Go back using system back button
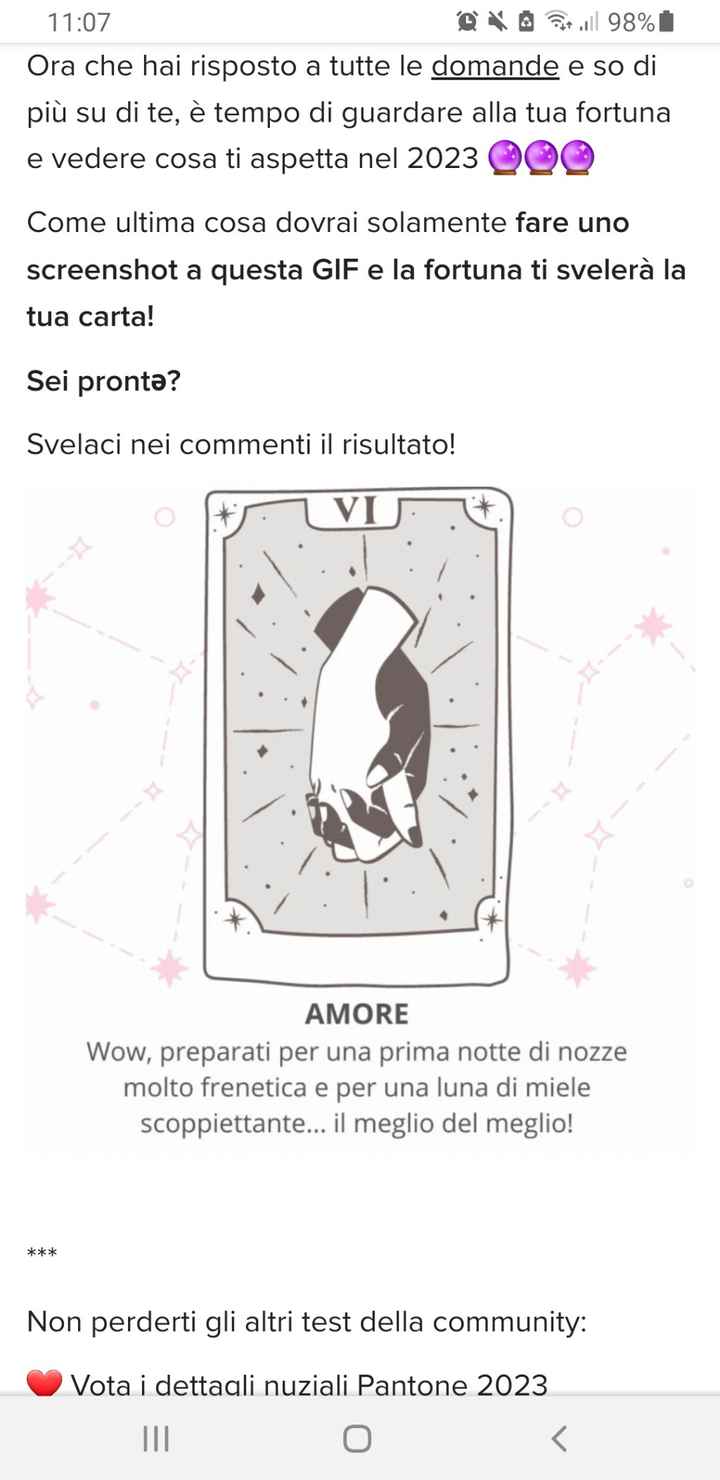The width and height of the screenshot is (720, 1480). click(x=560, y=1438)
